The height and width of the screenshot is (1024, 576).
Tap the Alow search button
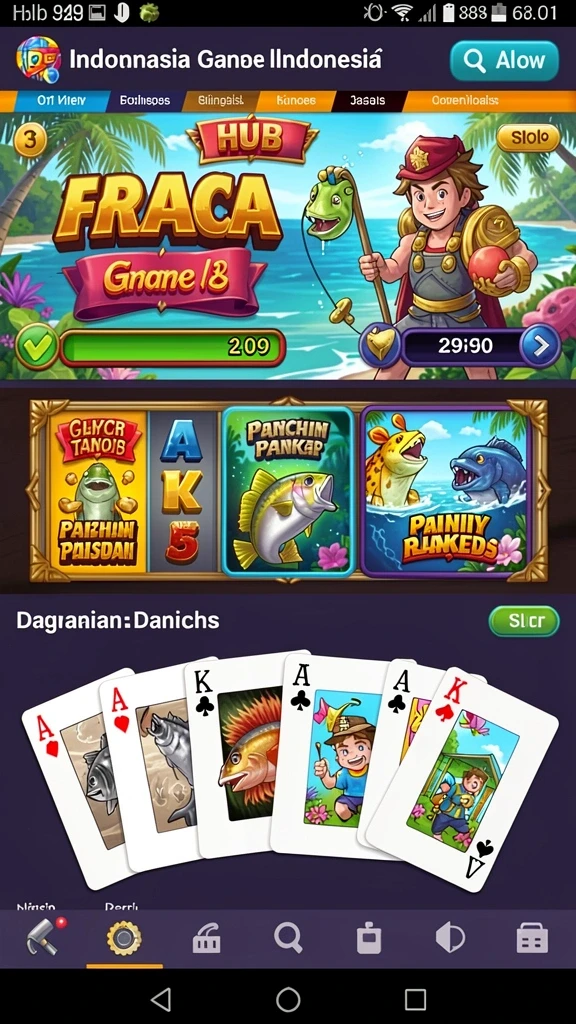(x=504, y=61)
